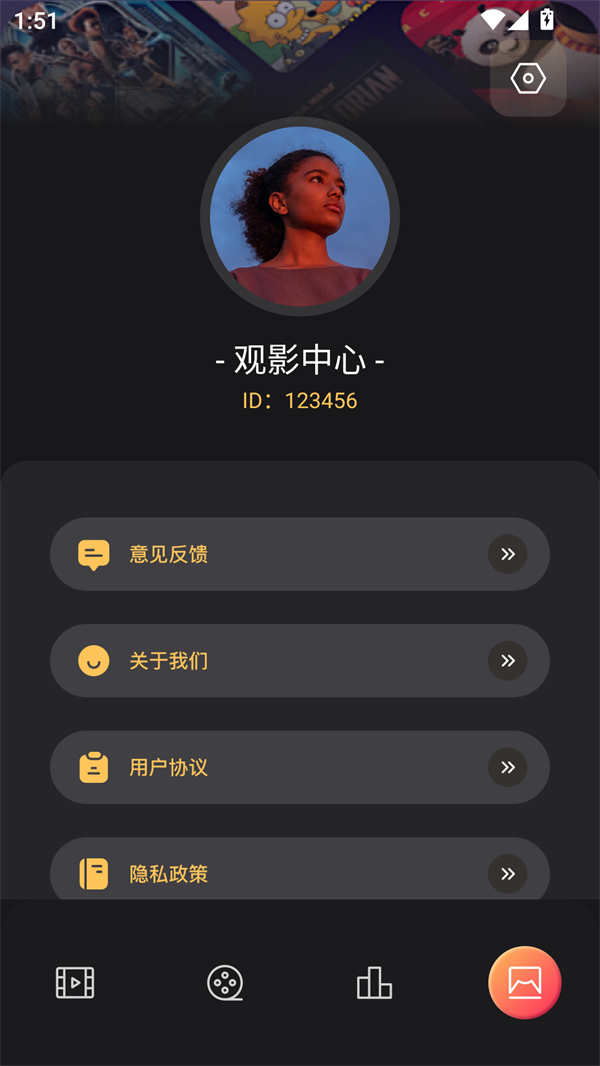Screen dimensions: 600x1066
Task: Switch to the film reel tab
Action: pyautogui.click(x=225, y=983)
